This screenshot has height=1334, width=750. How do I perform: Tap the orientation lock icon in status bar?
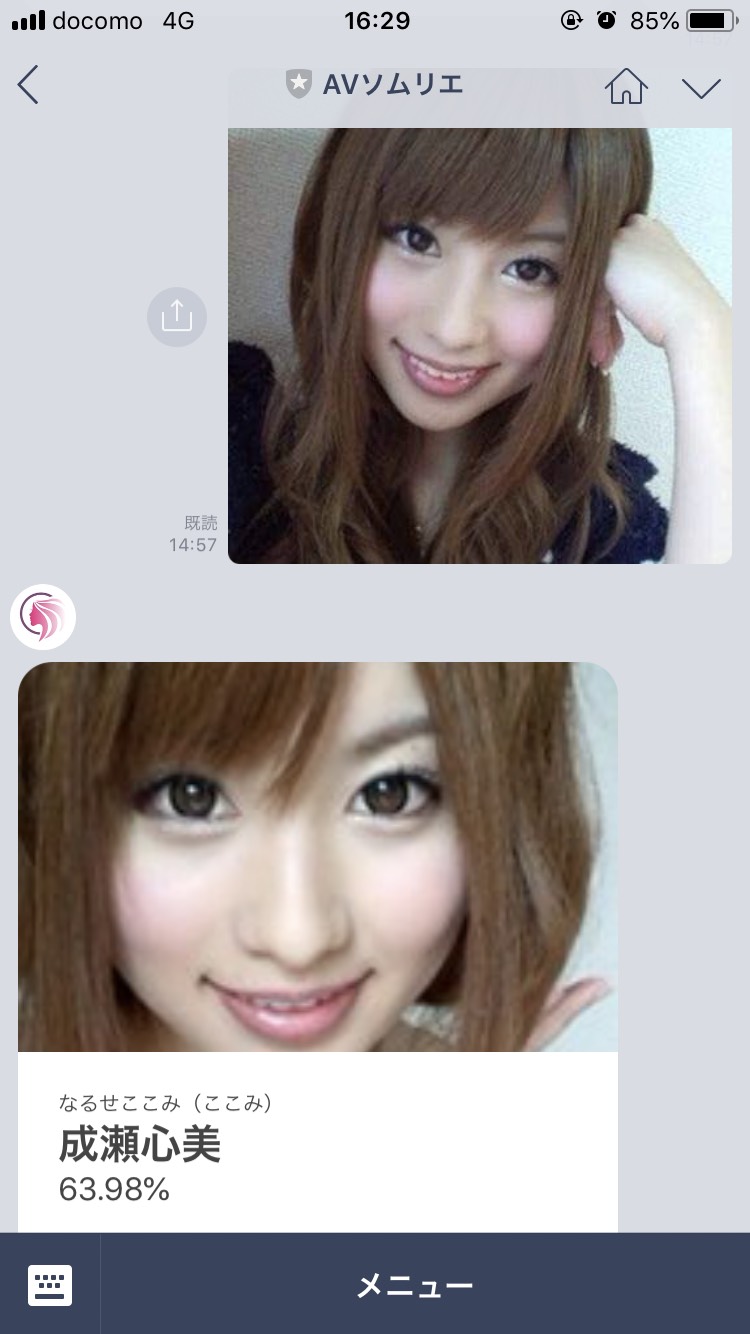[571, 20]
